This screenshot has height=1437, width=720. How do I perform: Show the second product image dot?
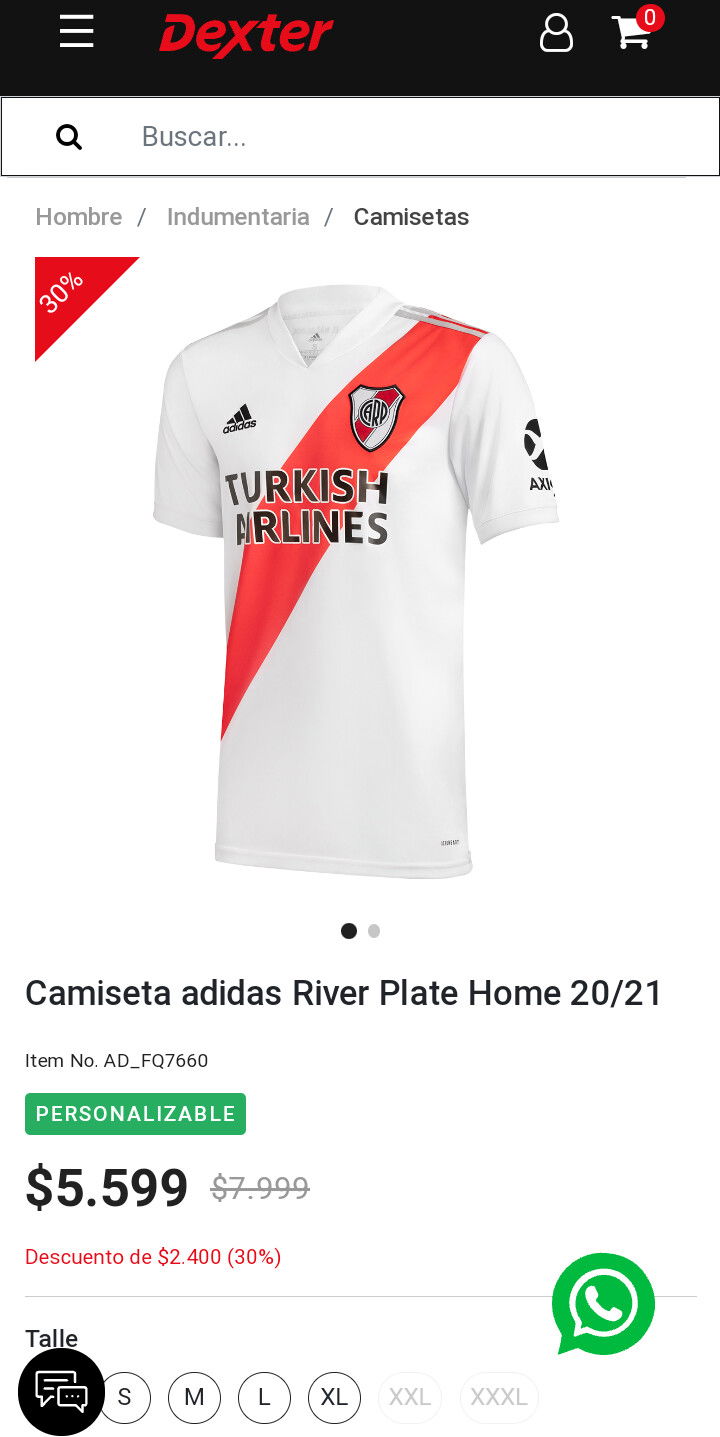[374, 931]
